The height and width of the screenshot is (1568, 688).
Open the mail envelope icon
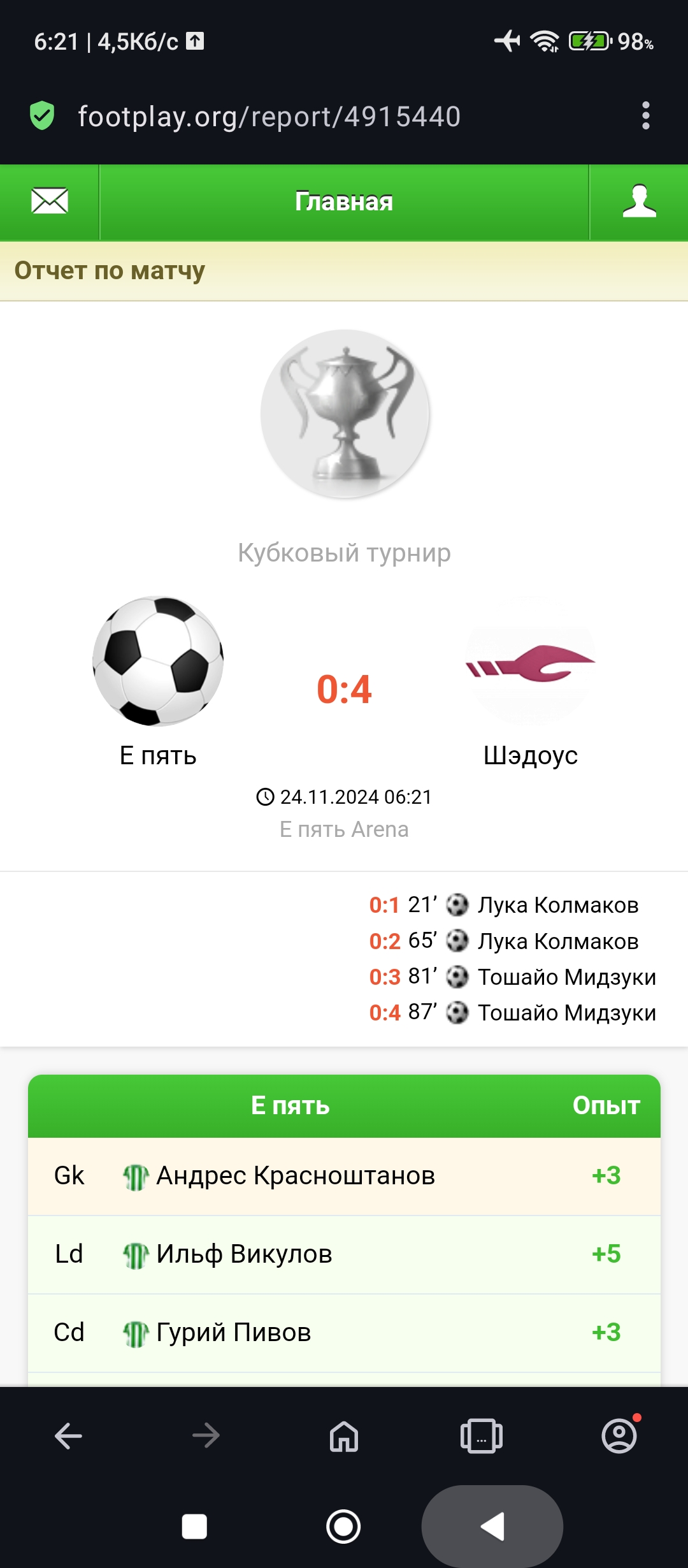pos(50,201)
